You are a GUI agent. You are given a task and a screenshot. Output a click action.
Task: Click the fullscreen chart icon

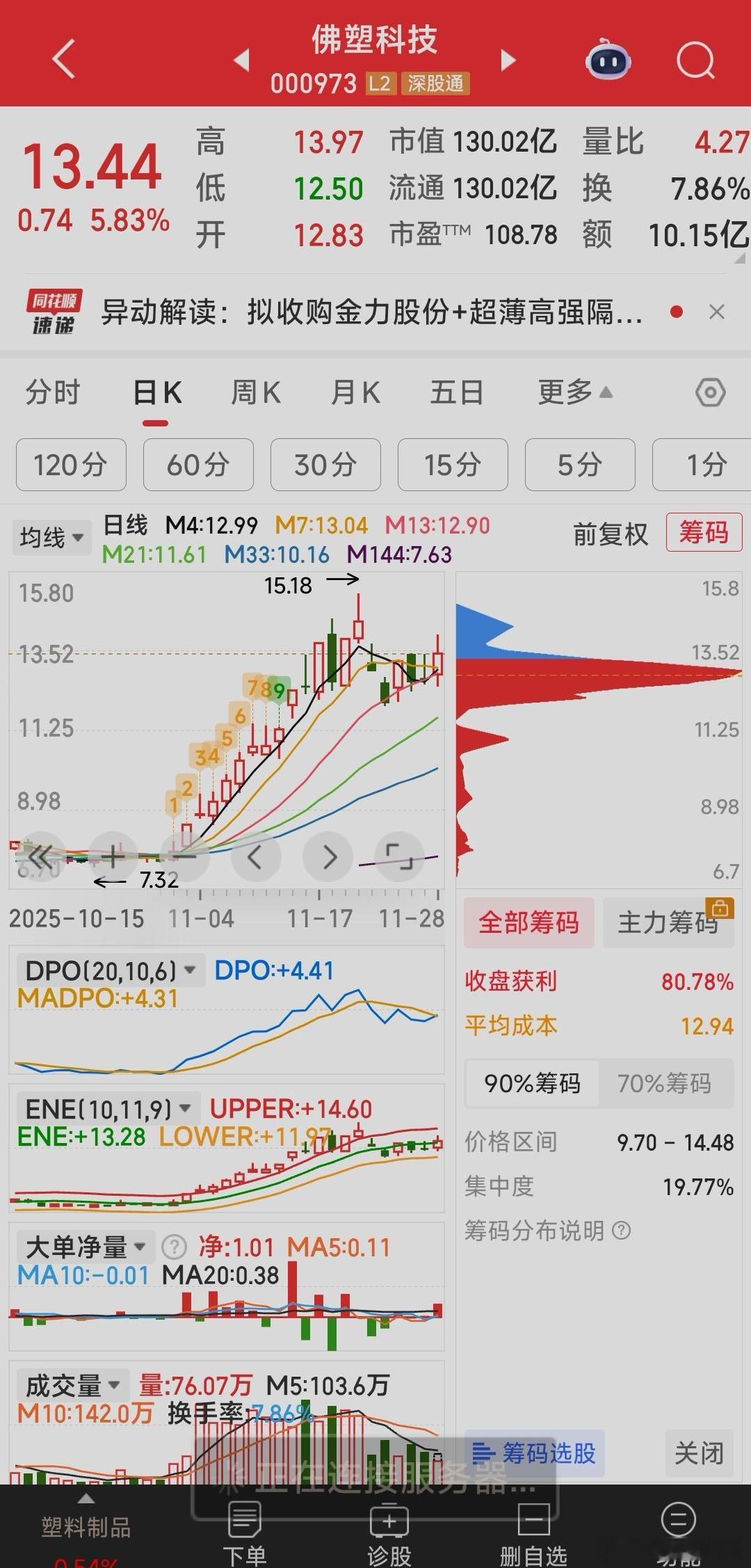400,857
